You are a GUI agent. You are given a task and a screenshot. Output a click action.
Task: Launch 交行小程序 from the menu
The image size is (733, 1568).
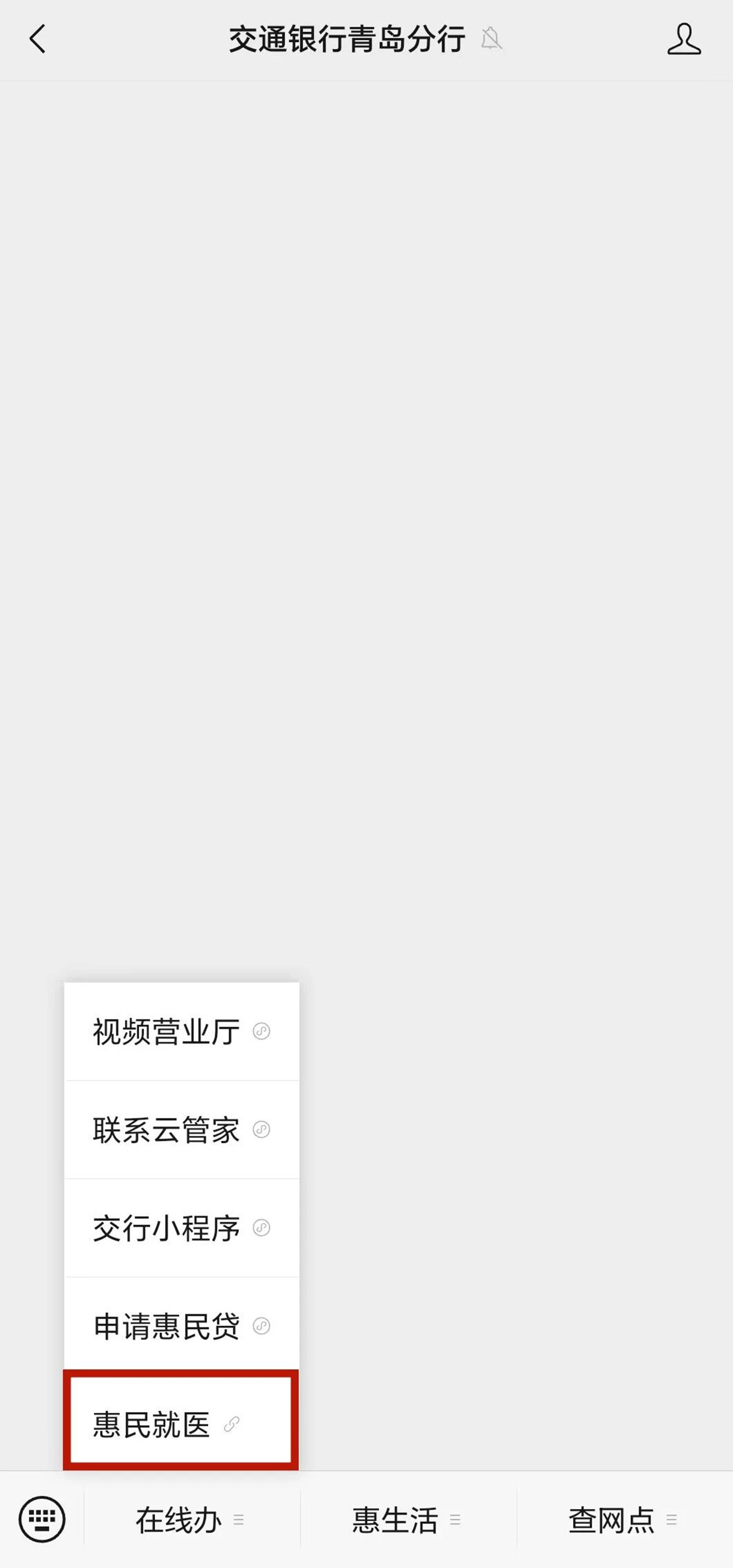click(181, 1228)
